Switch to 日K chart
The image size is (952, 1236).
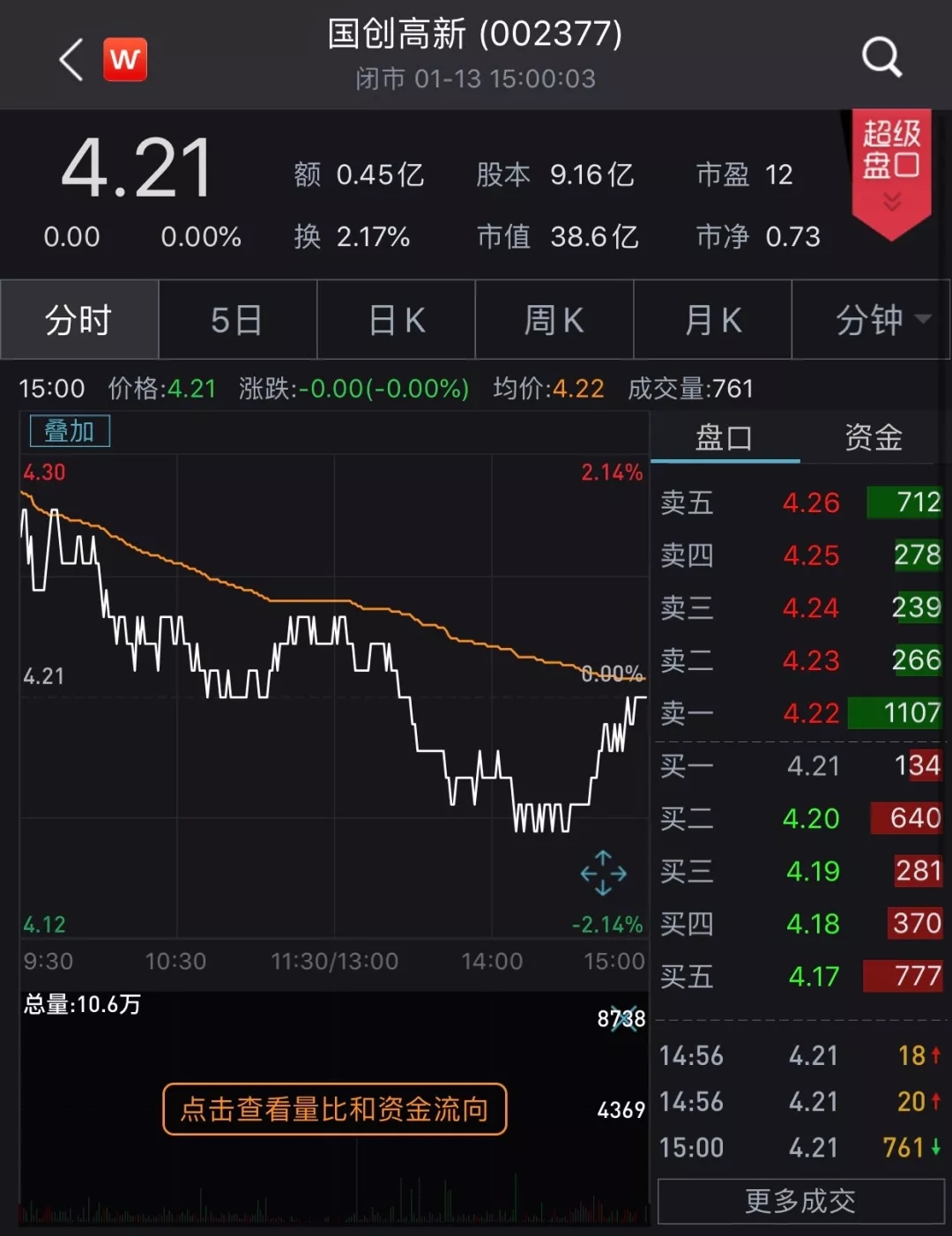click(x=396, y=320)
